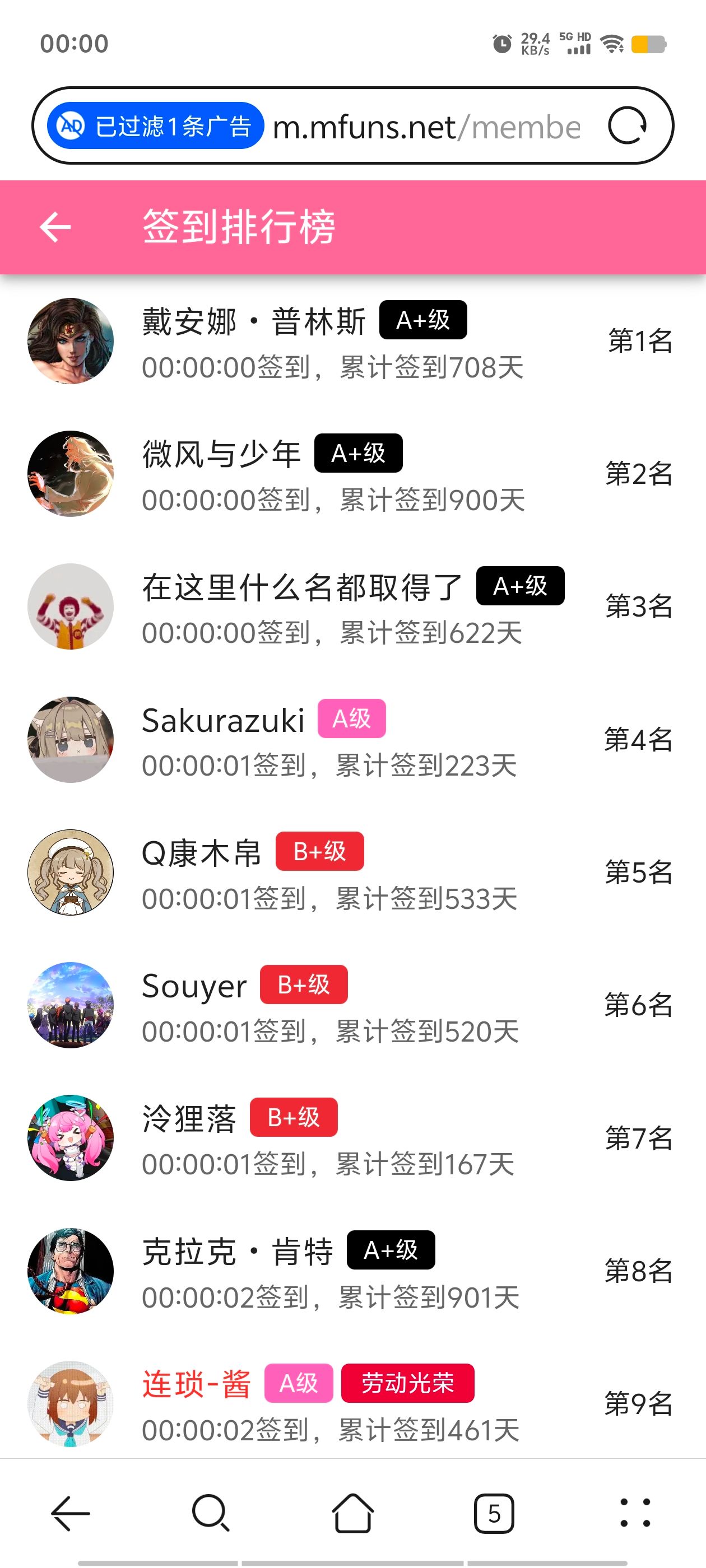Tap the blue ad-filtered badge icon
Image resolution: width=706 pixels, height=1568 pixels.
(71, 126)
